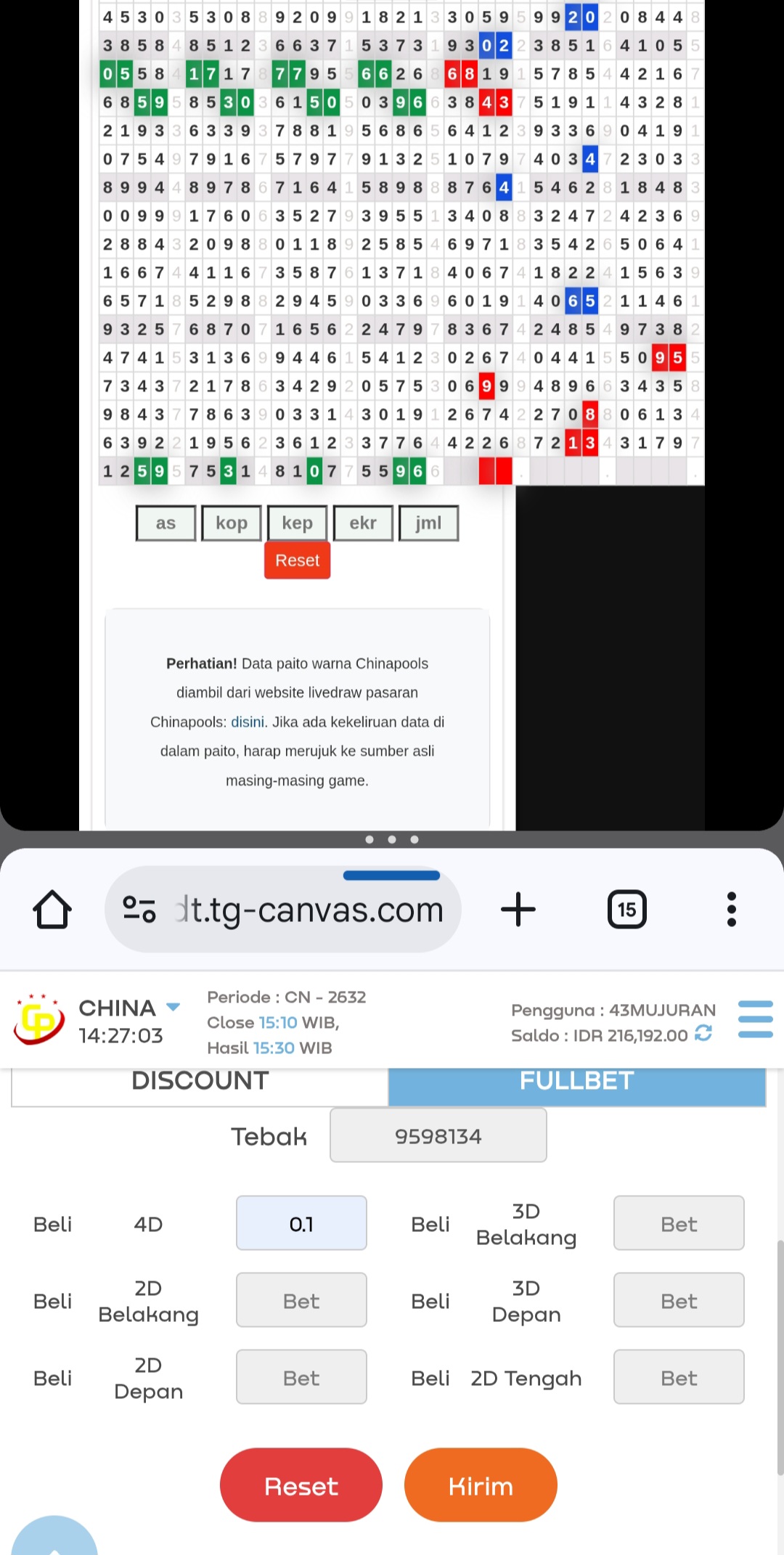Go to the browser home page
This screenshot has height=1555, width=784.
[x=52, y=909]
